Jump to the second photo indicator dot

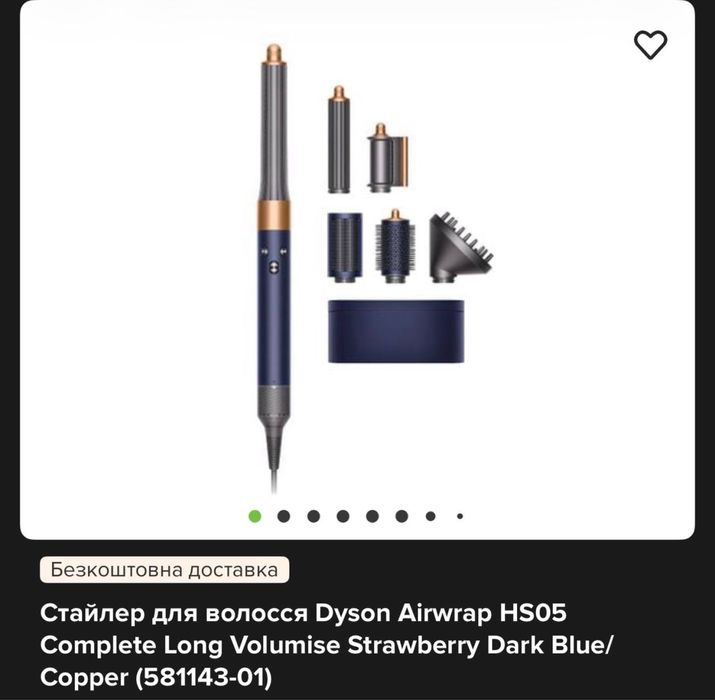pos(283,516)
